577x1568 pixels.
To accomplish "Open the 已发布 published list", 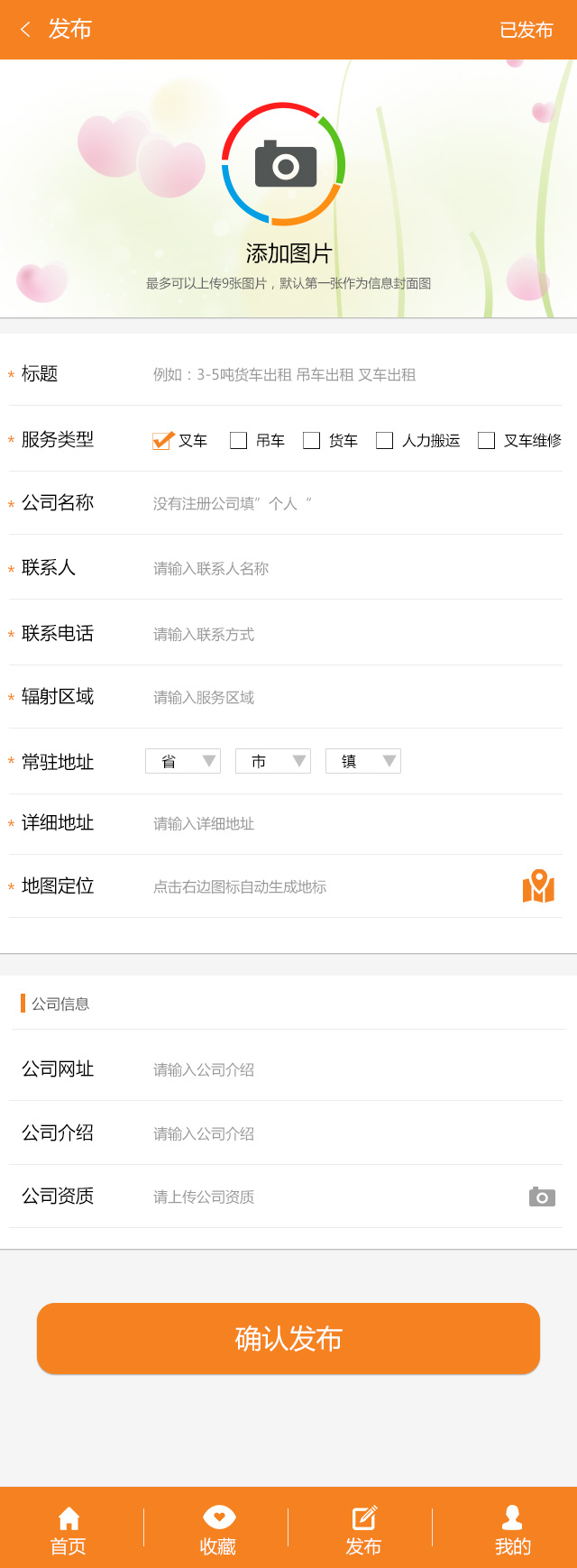I will pos(526,30).
